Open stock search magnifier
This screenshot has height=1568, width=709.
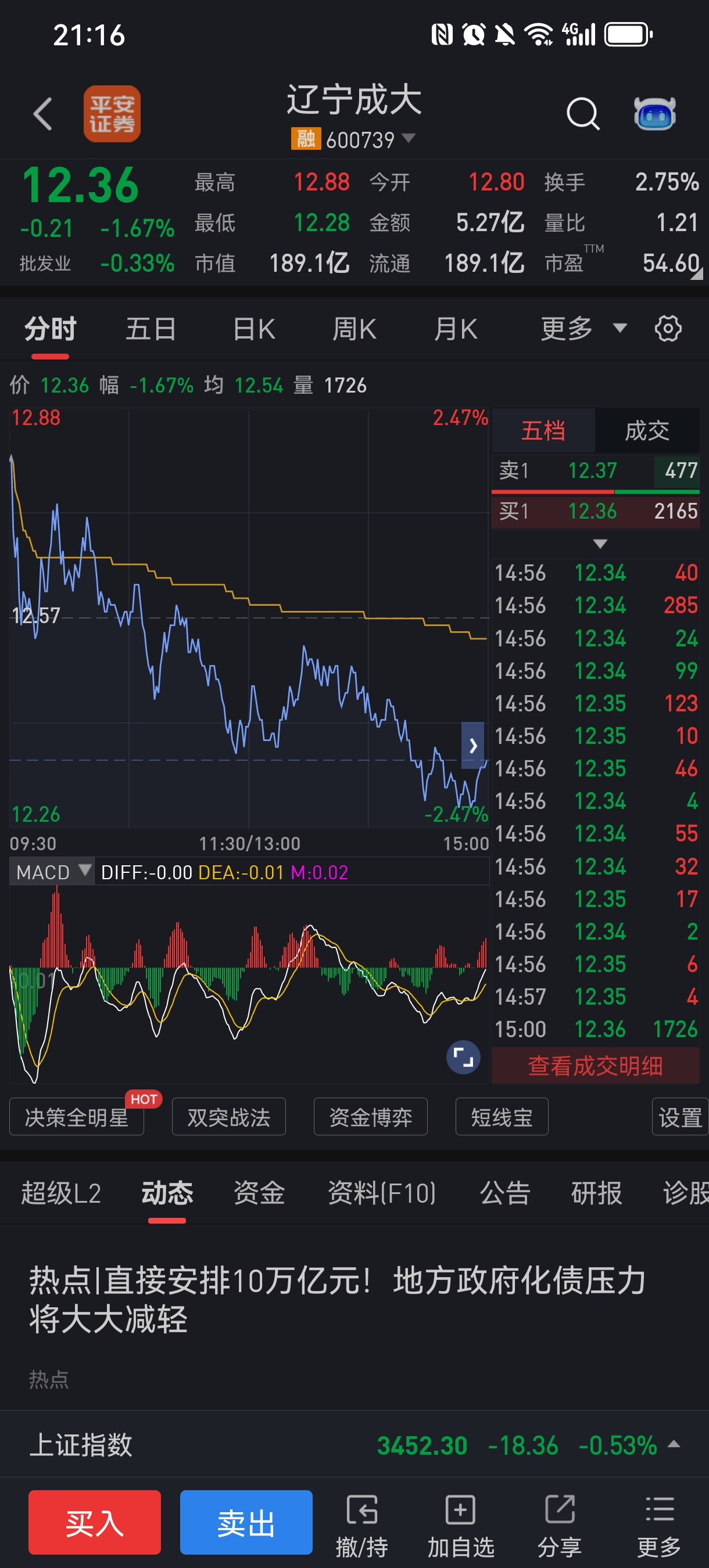(583, 114)
